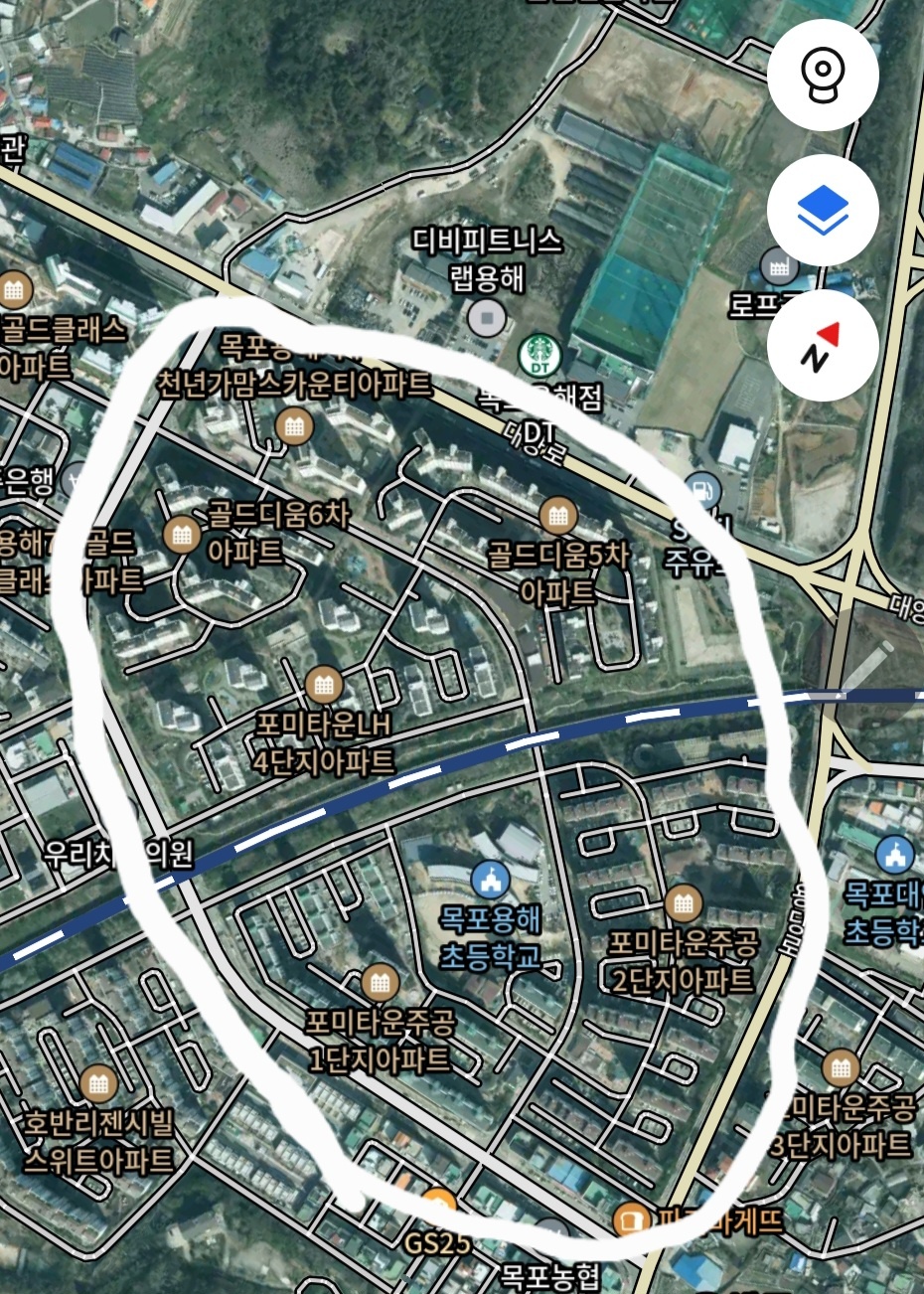Open the 포미타운주공 2단지아파트 marker
The width and height of the screenshot is (924, 1294).
(683, 903)
